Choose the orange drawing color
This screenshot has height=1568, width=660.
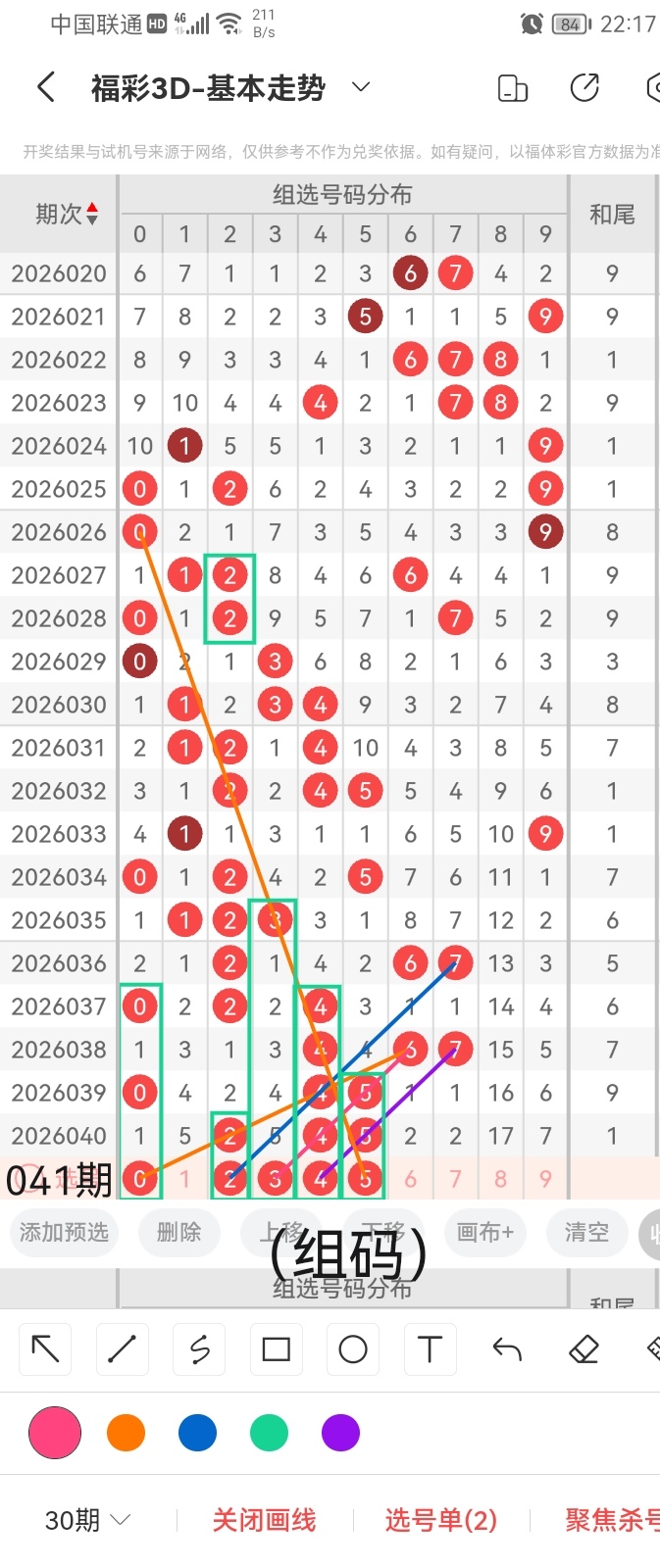click(126, 1433)
